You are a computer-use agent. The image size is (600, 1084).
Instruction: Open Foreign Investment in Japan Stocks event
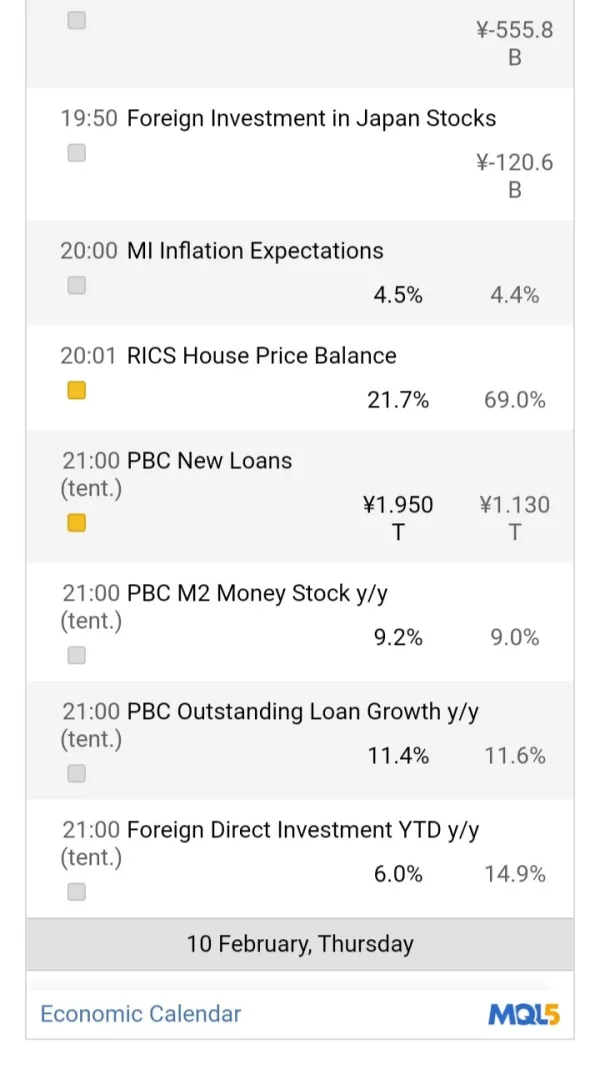pos(311,118)
